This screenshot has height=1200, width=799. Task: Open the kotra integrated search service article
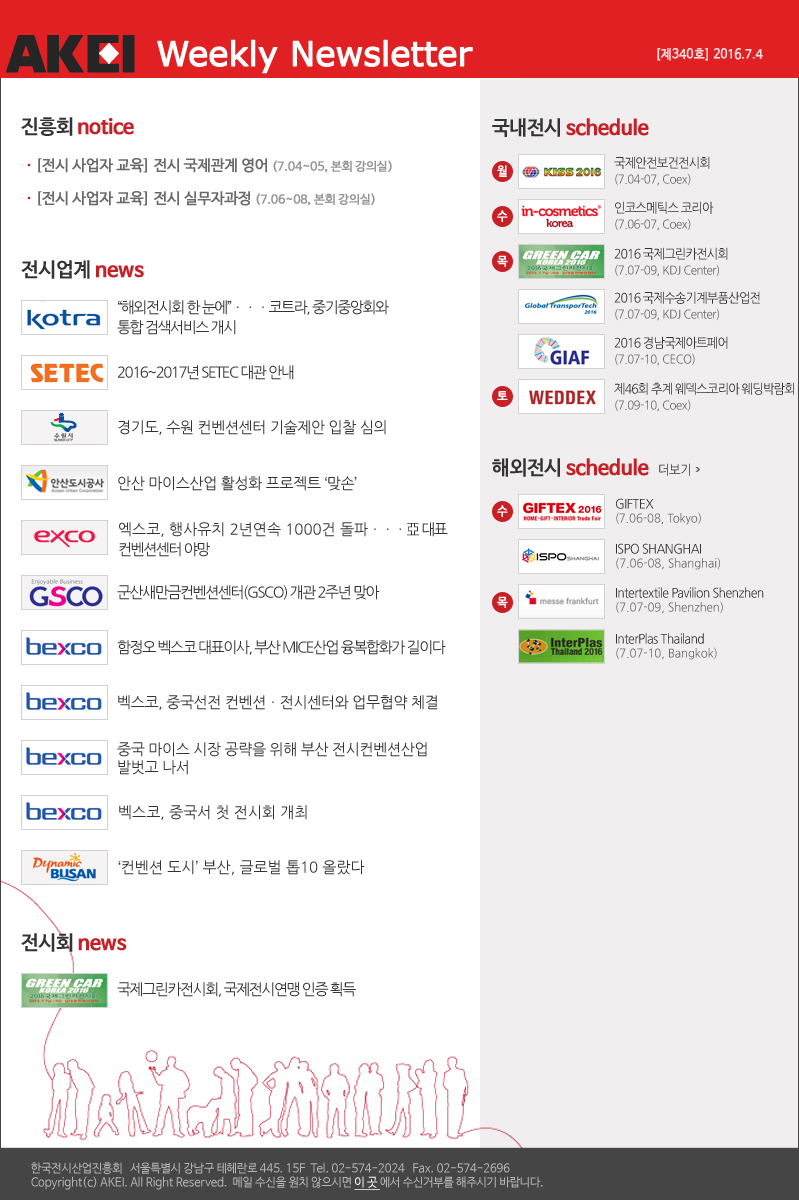[252, 316]
